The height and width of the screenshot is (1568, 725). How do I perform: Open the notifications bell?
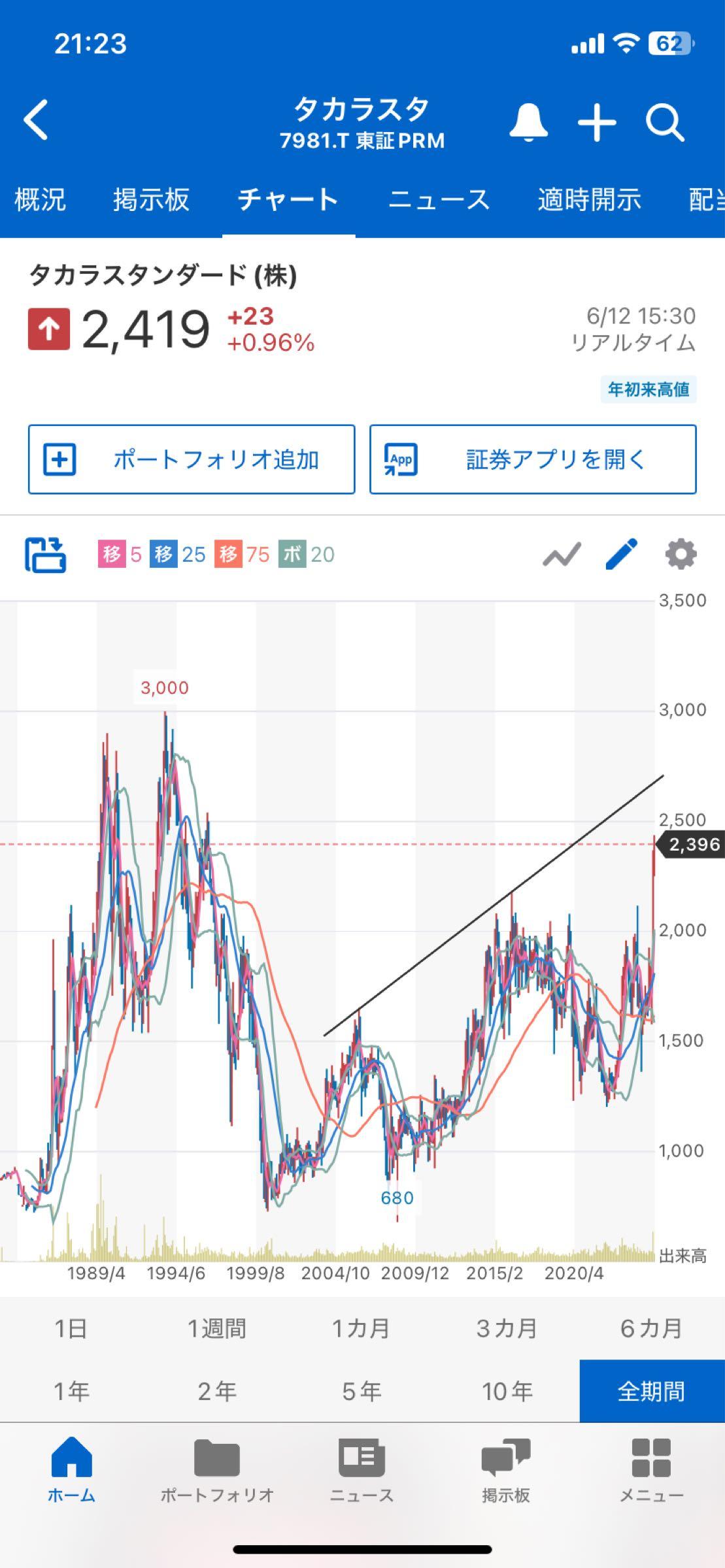coord(530,122)
